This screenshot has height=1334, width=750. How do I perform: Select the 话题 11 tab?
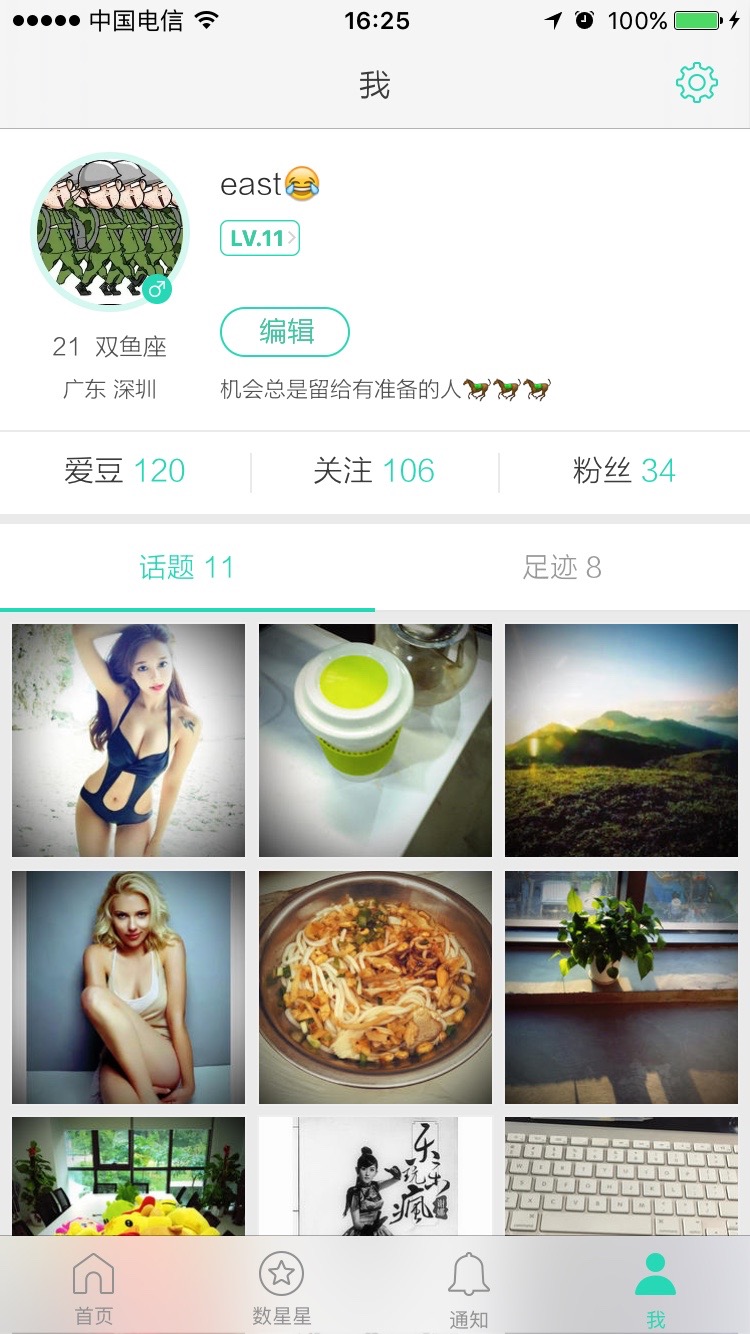pyautogui.click(x=187, y=568)
